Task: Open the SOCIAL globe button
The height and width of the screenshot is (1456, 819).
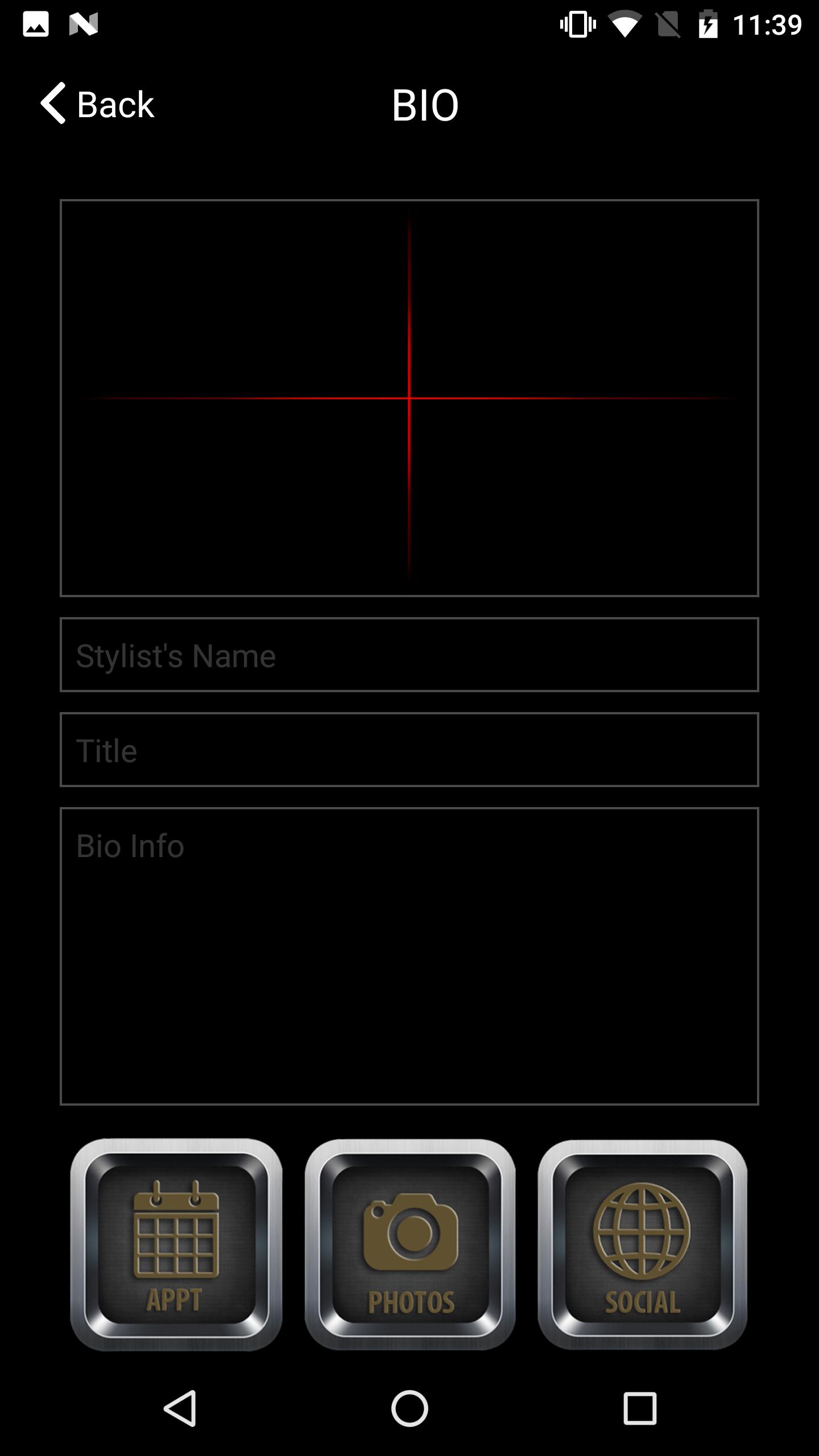Action: [643, 1244]
